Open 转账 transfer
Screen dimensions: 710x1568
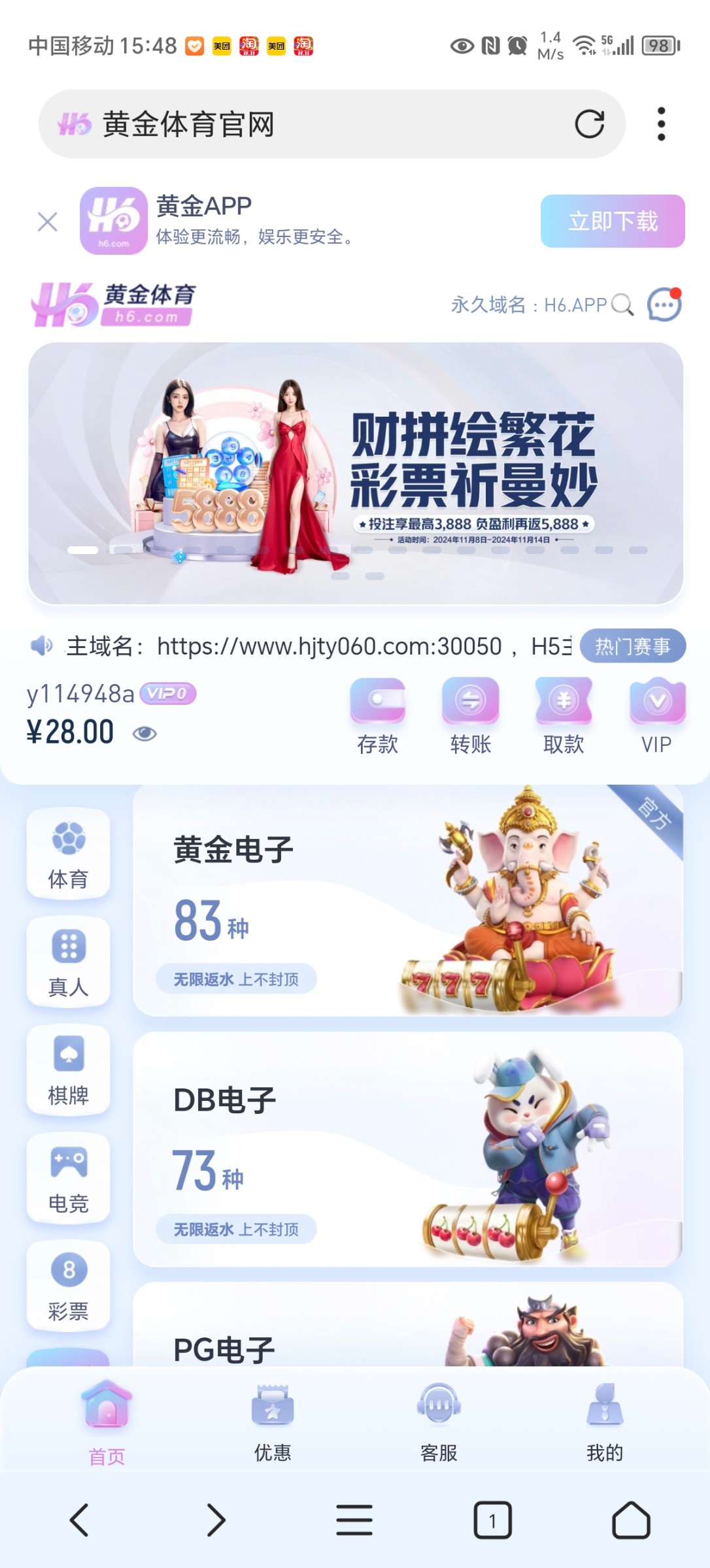(470, 716)
